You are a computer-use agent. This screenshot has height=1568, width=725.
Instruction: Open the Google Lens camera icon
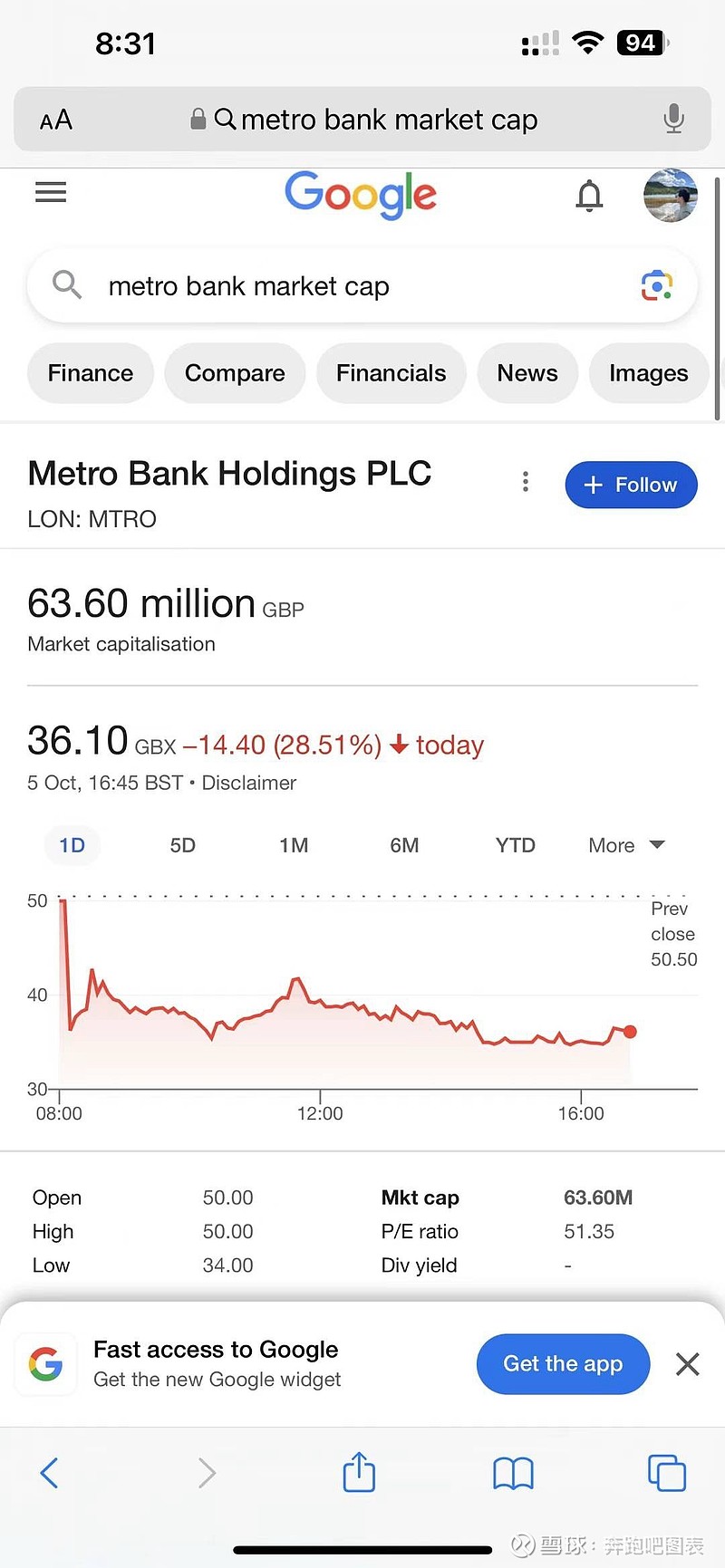pyautogui.click(x=656, y=285)
